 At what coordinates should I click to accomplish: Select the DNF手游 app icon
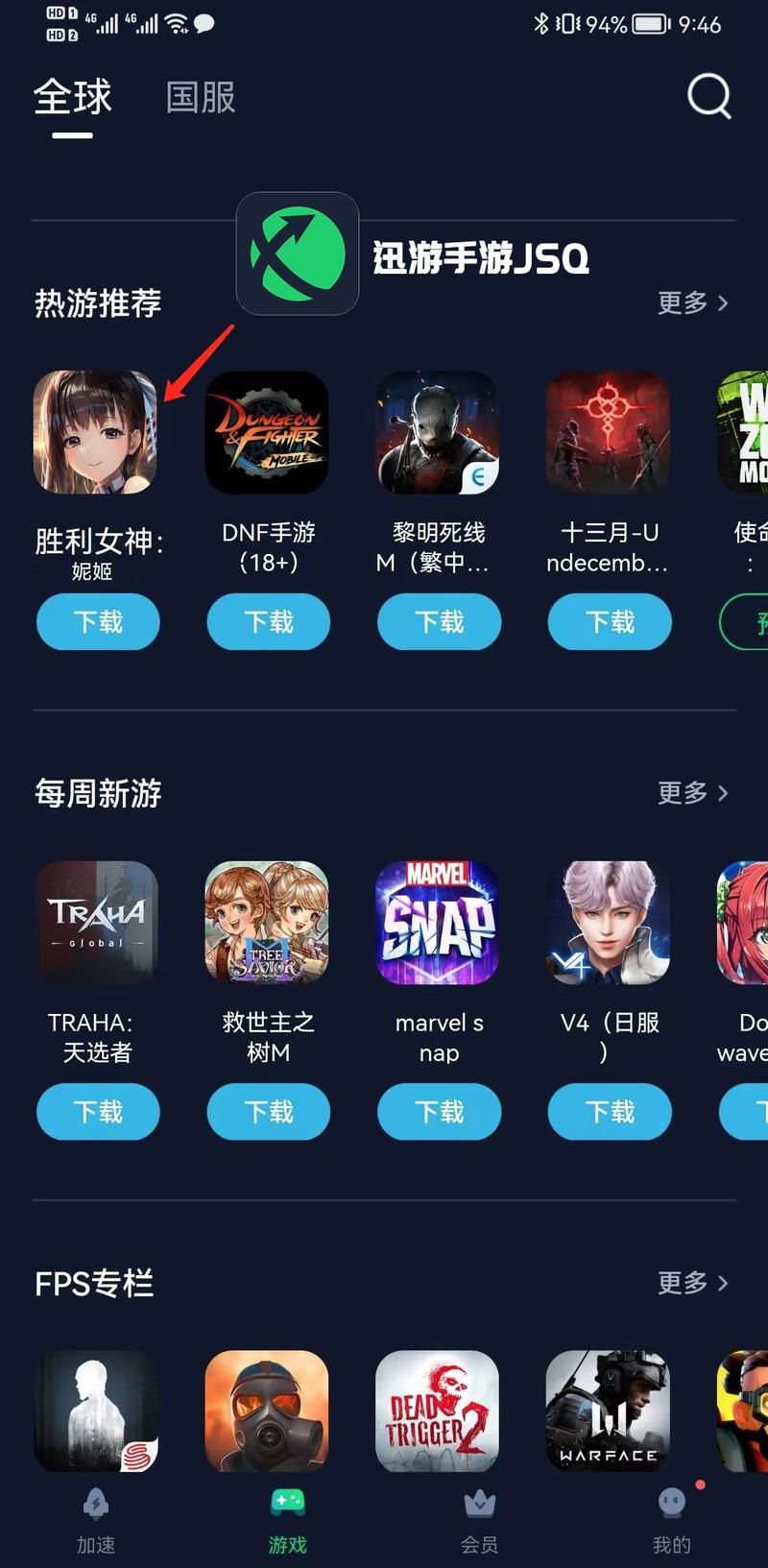(x=267, y=432)
